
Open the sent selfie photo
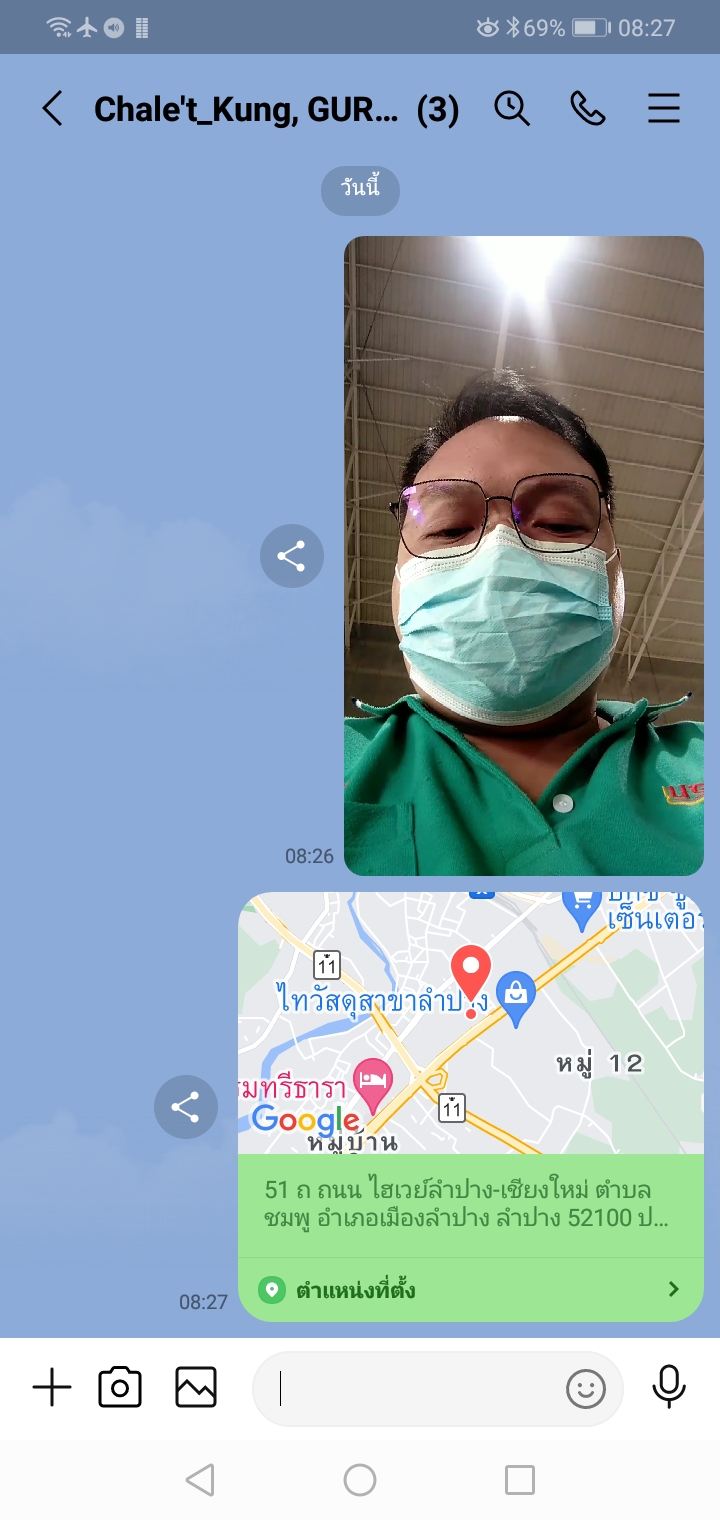coord(524,556)
